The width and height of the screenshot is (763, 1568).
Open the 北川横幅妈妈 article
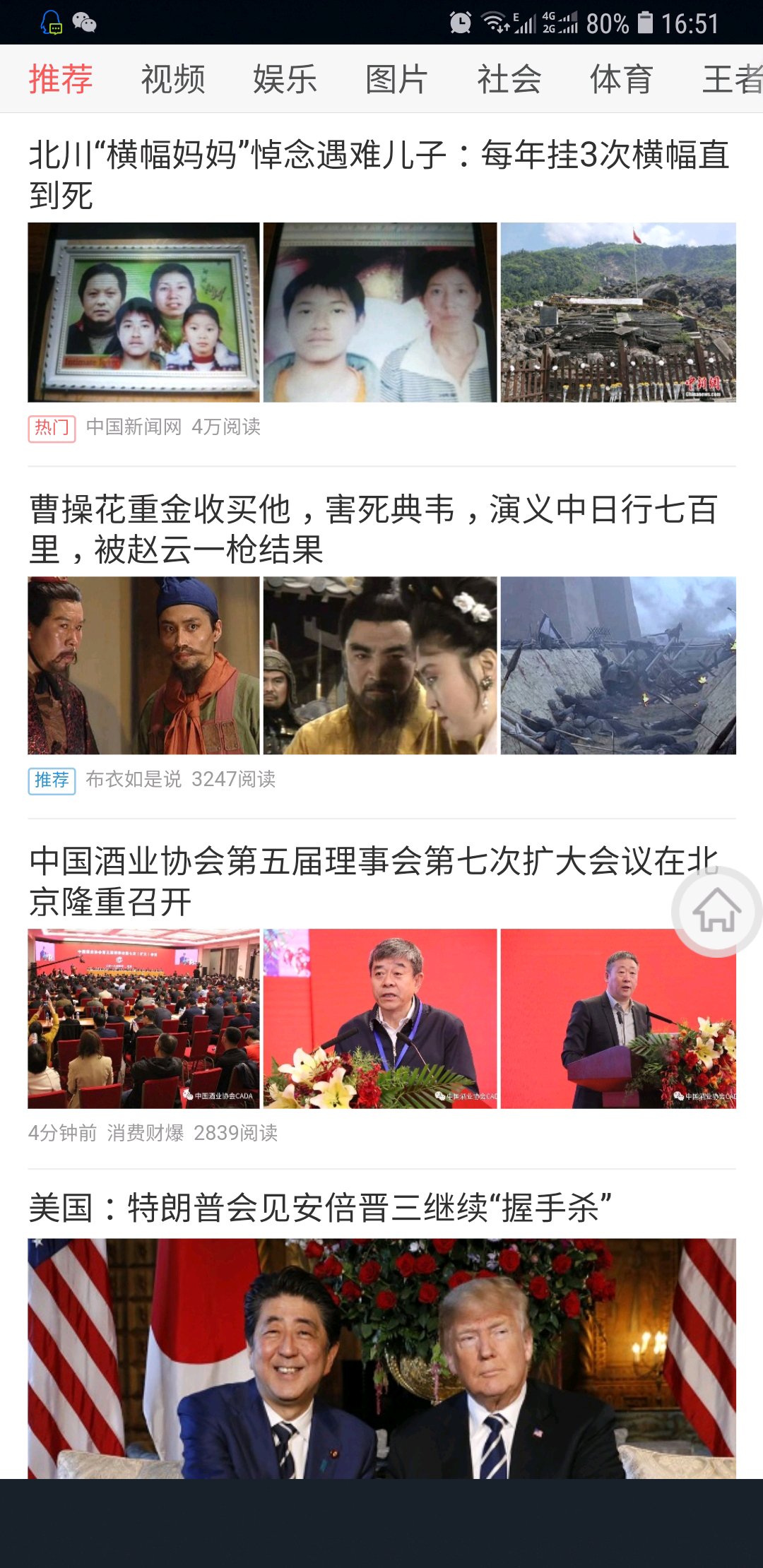coord(379,174)
